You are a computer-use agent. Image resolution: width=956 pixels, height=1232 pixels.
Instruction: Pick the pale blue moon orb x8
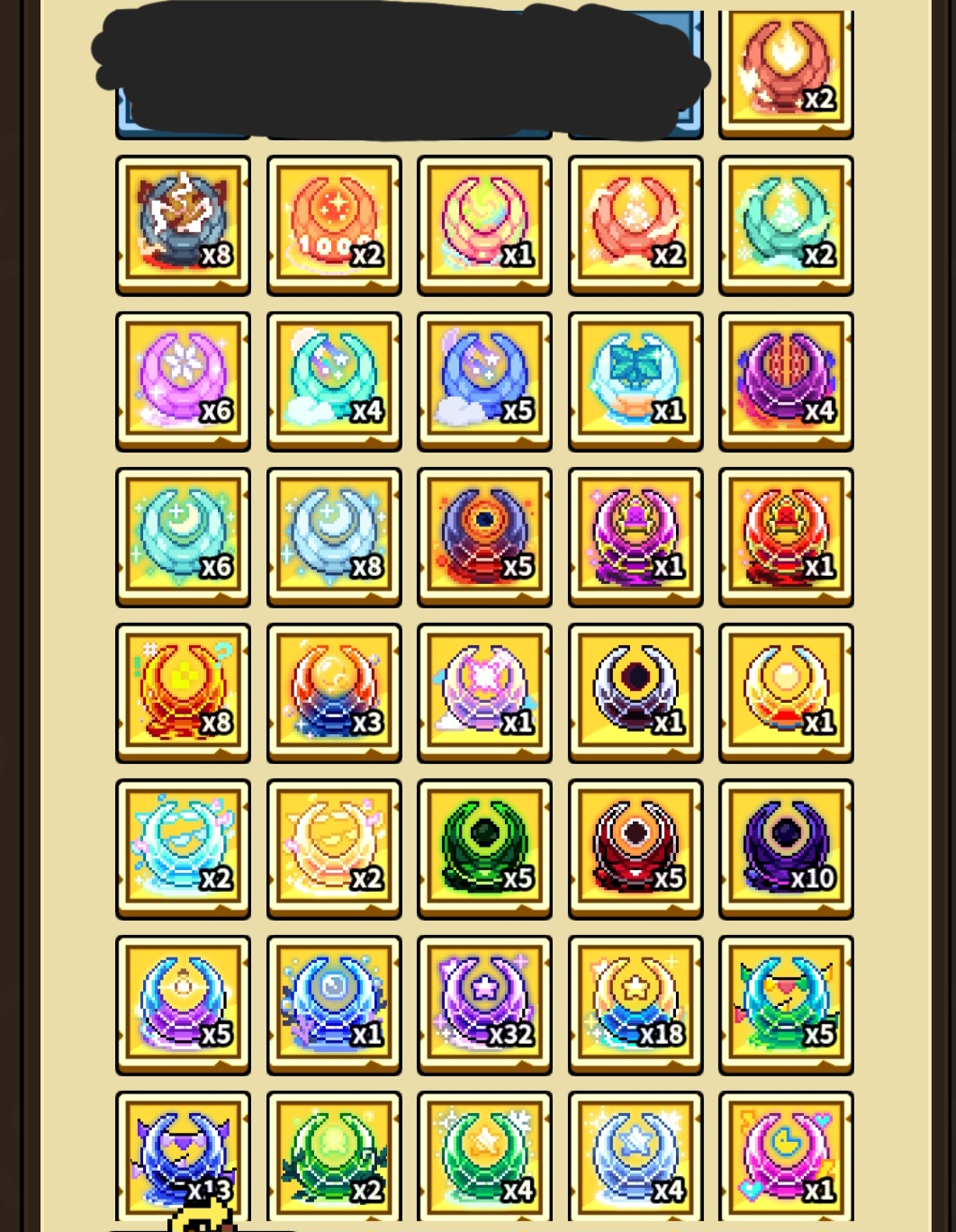[334, 535]
